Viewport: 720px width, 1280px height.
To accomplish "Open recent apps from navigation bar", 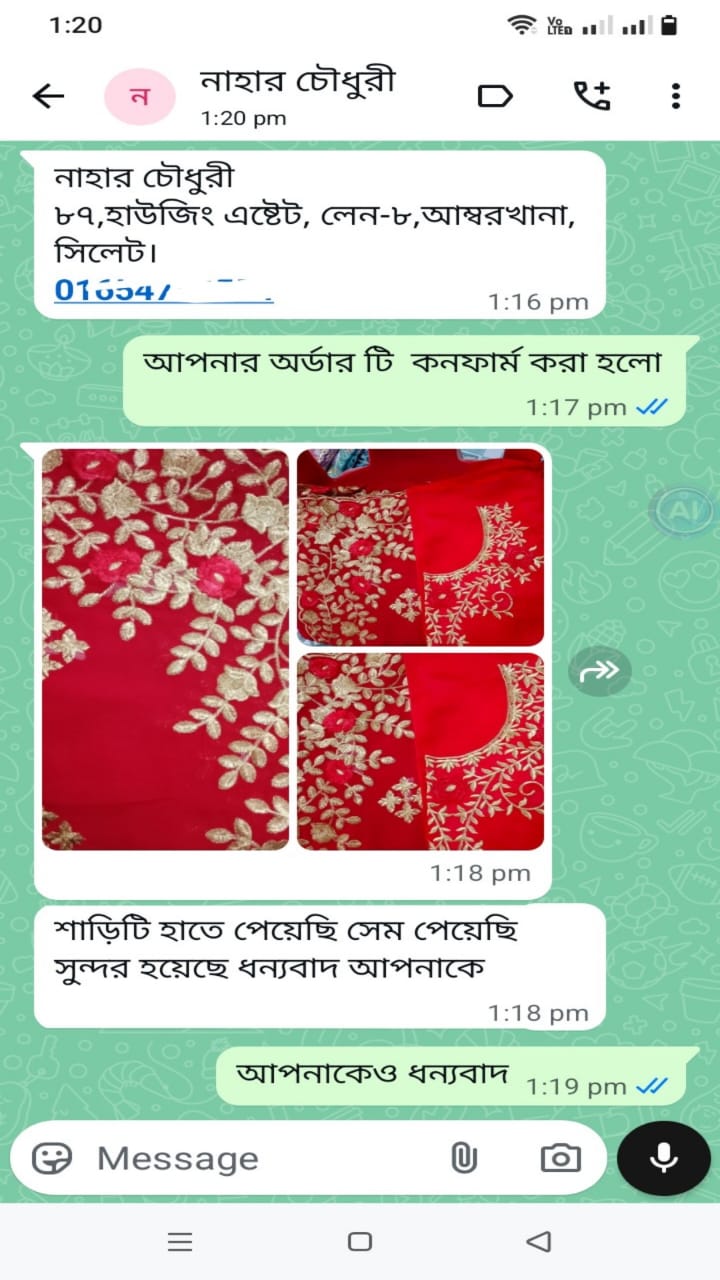I will pyautogui.click(x=180, y=1242).
